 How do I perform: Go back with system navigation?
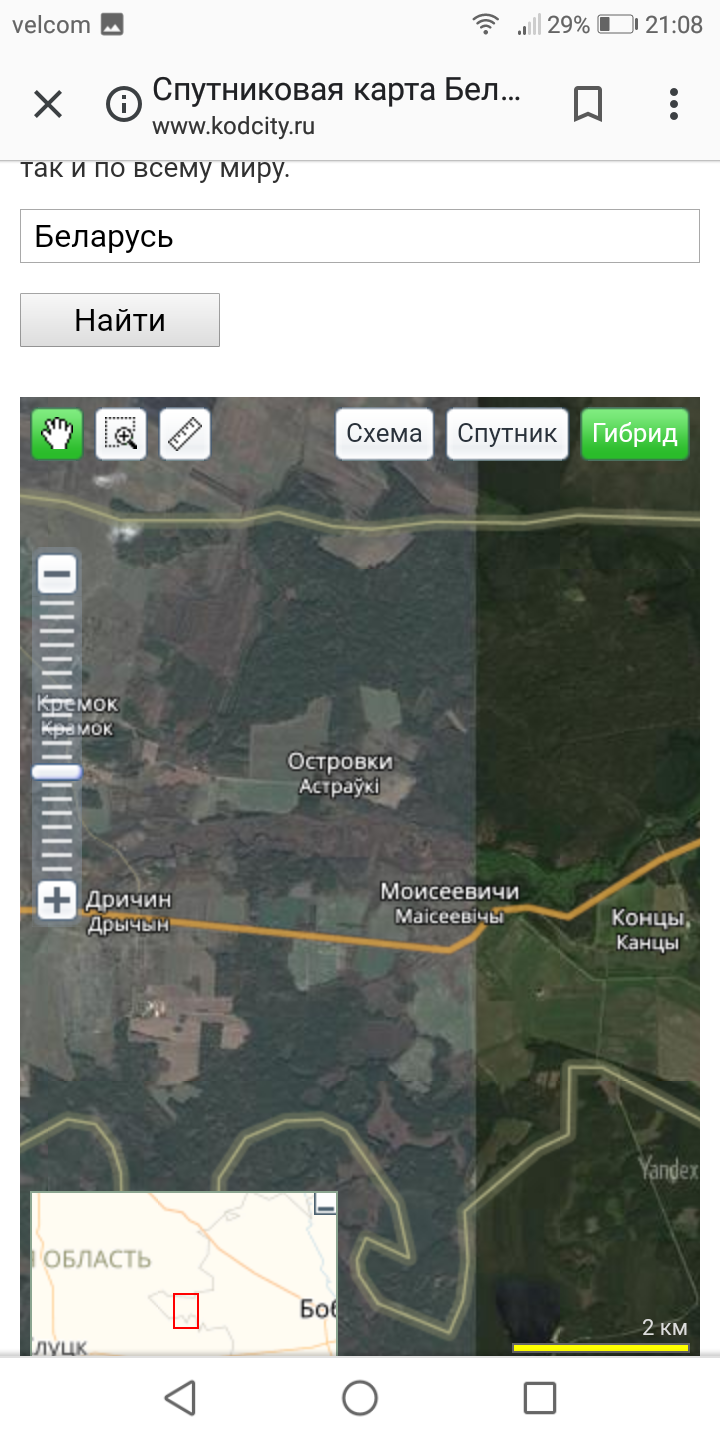coord(180,1397)
